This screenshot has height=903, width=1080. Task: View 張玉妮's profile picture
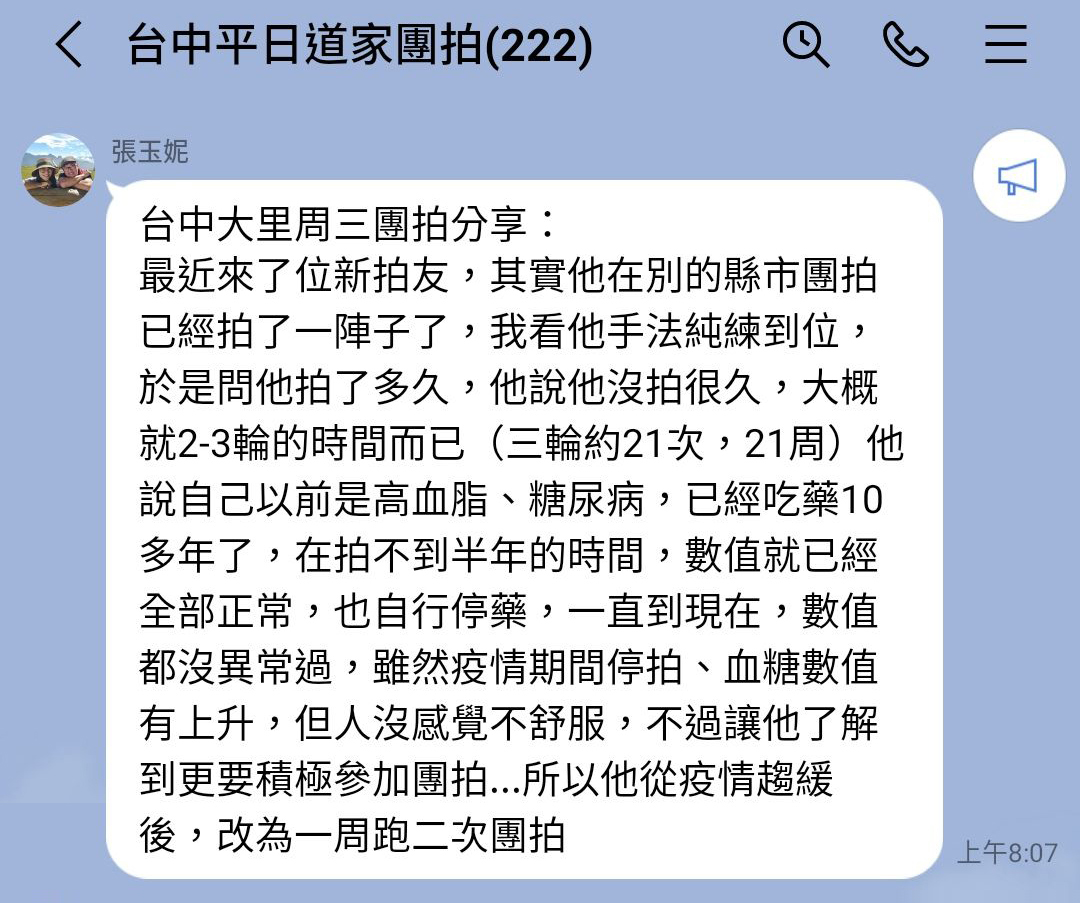pos(58,170)
